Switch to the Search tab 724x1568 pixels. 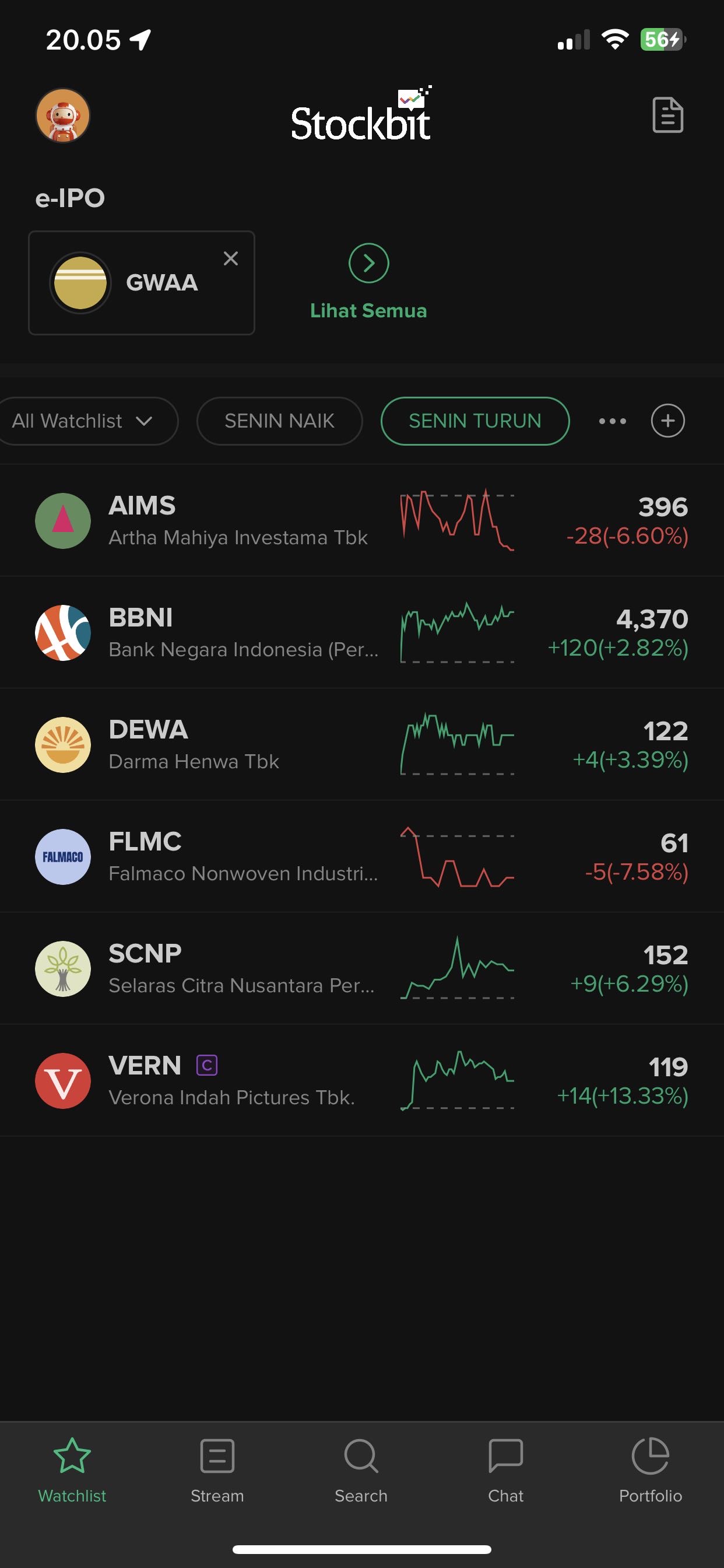tap(361, 1471)
